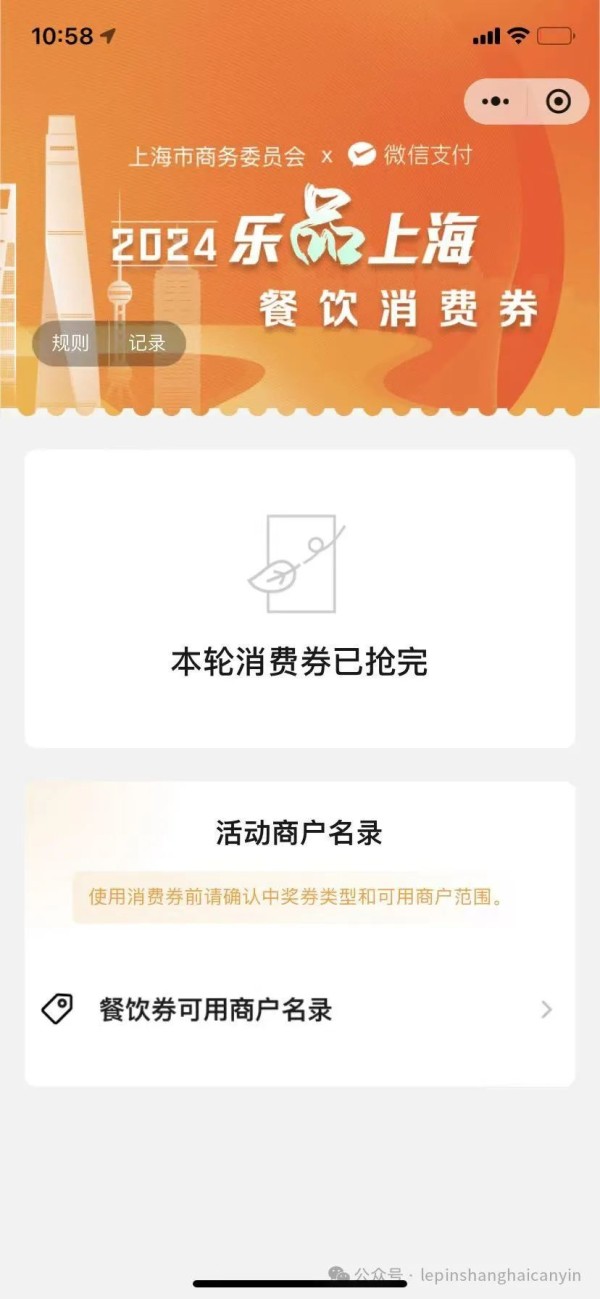Open the mini program more options menu
This screenshot has height=1299, width=600.
click(x=496, y=101)
